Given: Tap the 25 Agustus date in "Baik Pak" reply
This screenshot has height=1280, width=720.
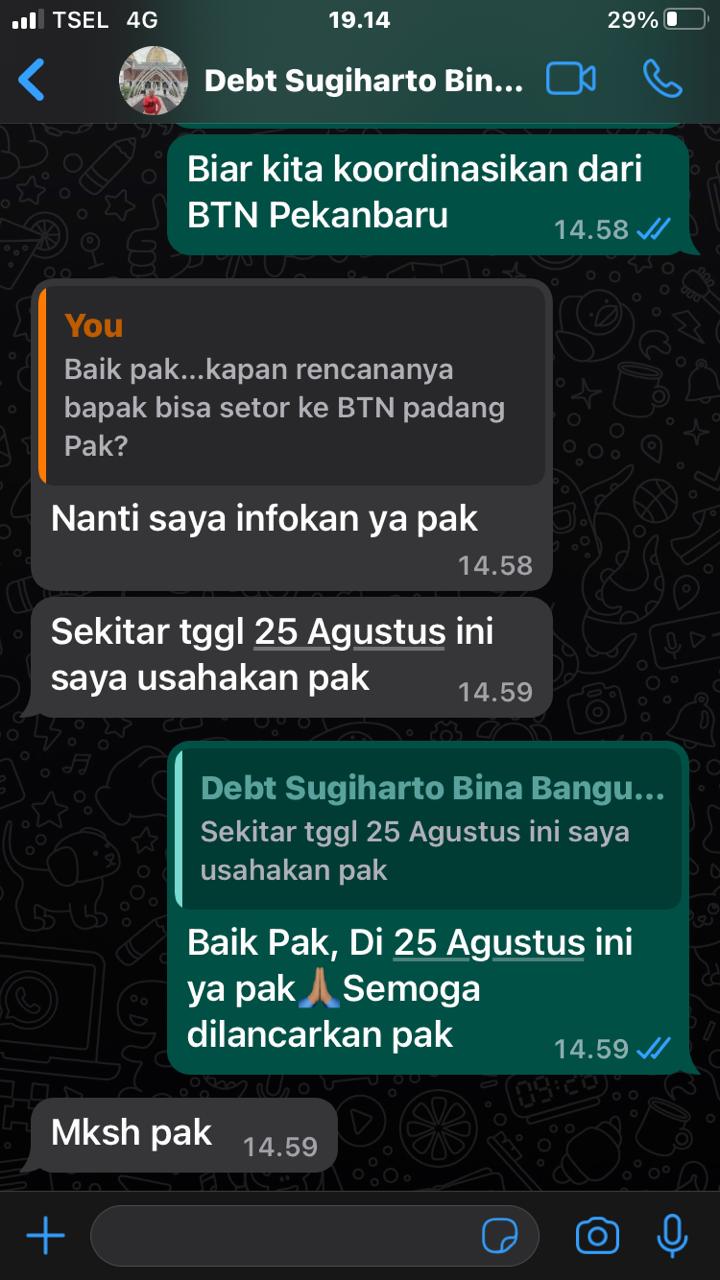Looking at the screenshot, I should 489,943.
